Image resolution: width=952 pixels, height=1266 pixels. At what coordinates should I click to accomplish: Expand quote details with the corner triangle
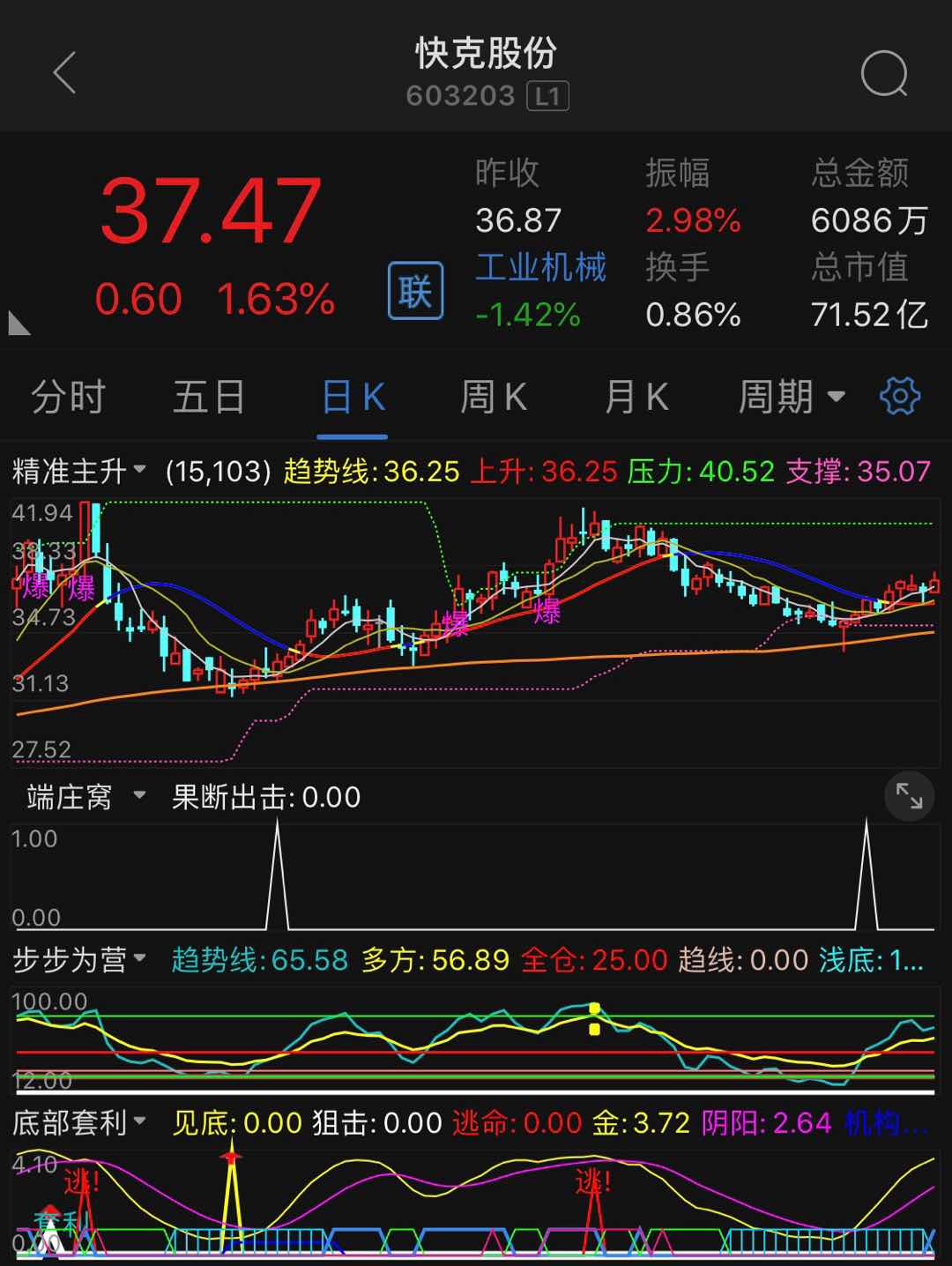click(x=19, y=324)
